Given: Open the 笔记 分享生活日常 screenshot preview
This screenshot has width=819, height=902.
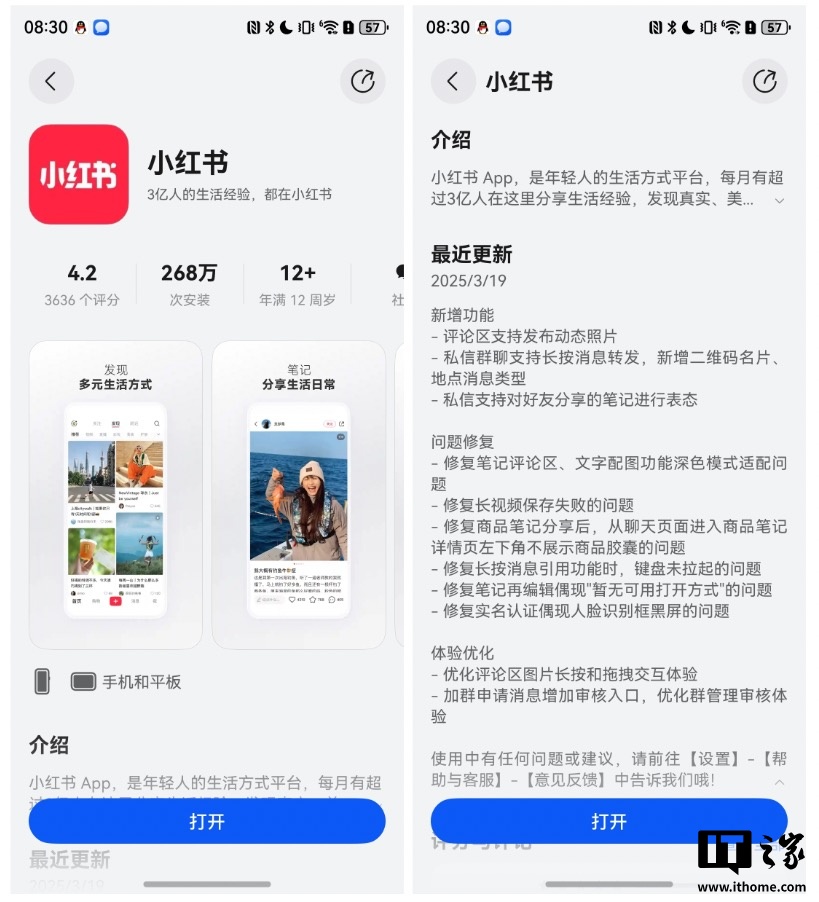Looking at the screenshot, I should (298, 495).
